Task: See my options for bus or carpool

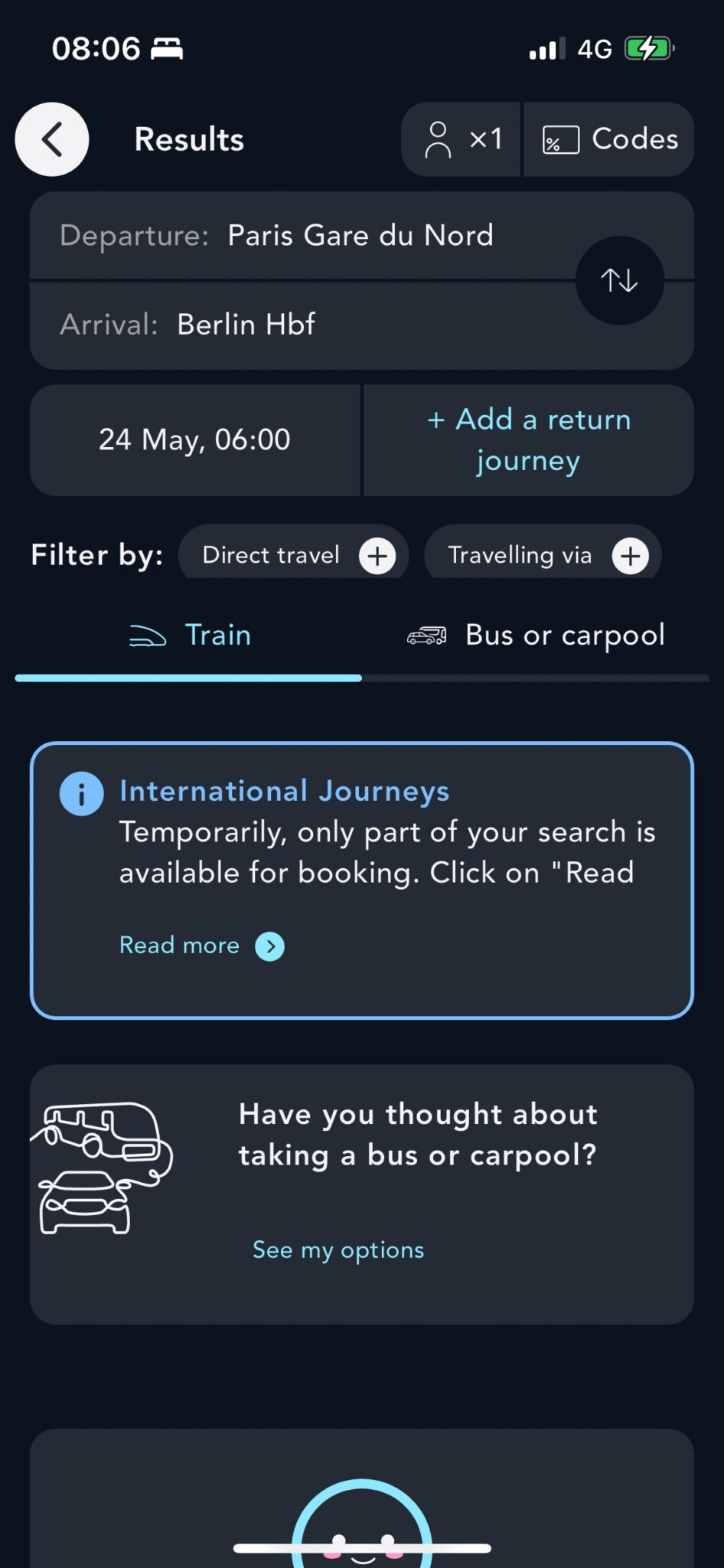Action: tap(338, 1249)
